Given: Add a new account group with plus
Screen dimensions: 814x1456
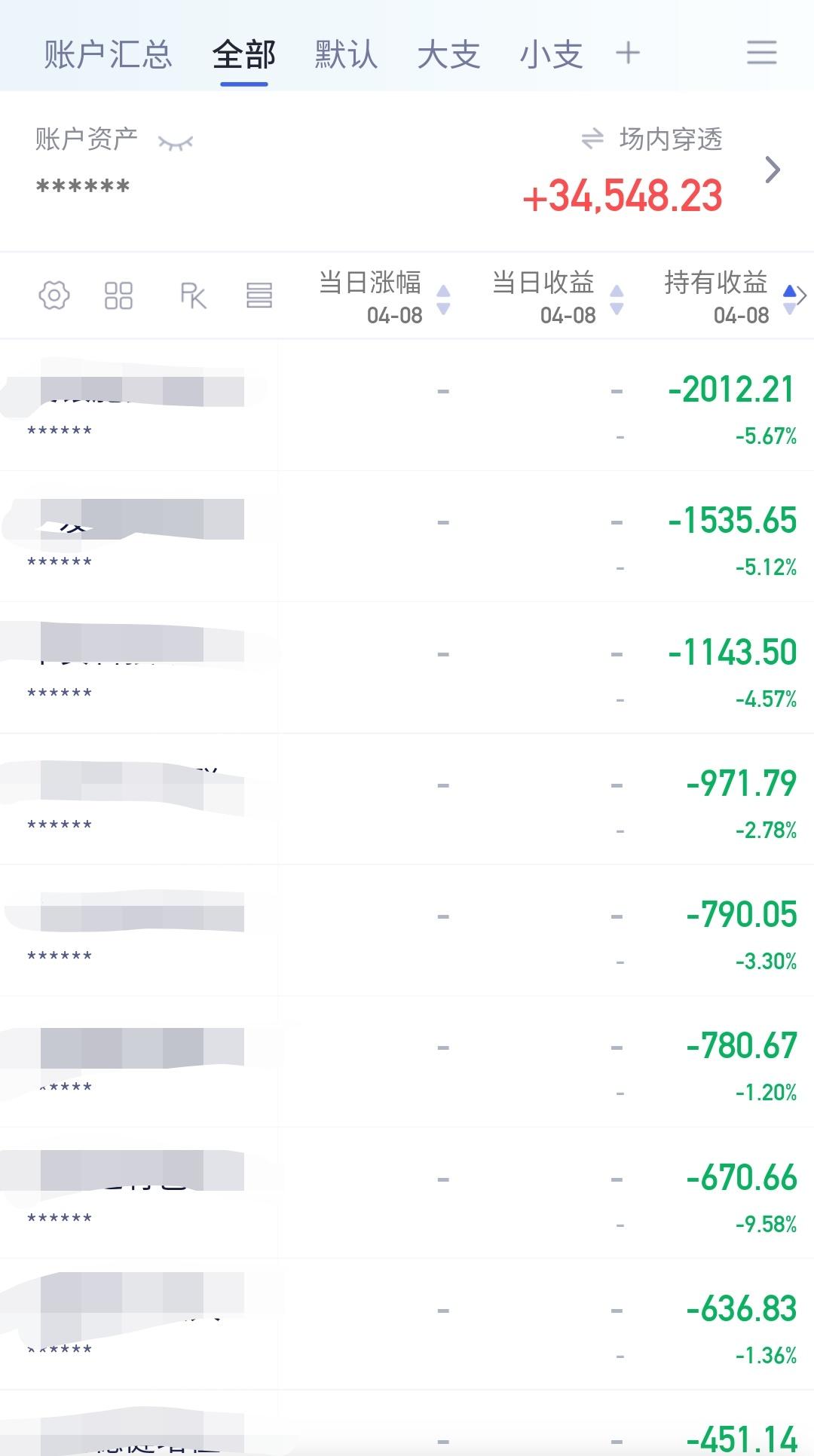Looking at the screenshot, I should (x=628, y=54).
